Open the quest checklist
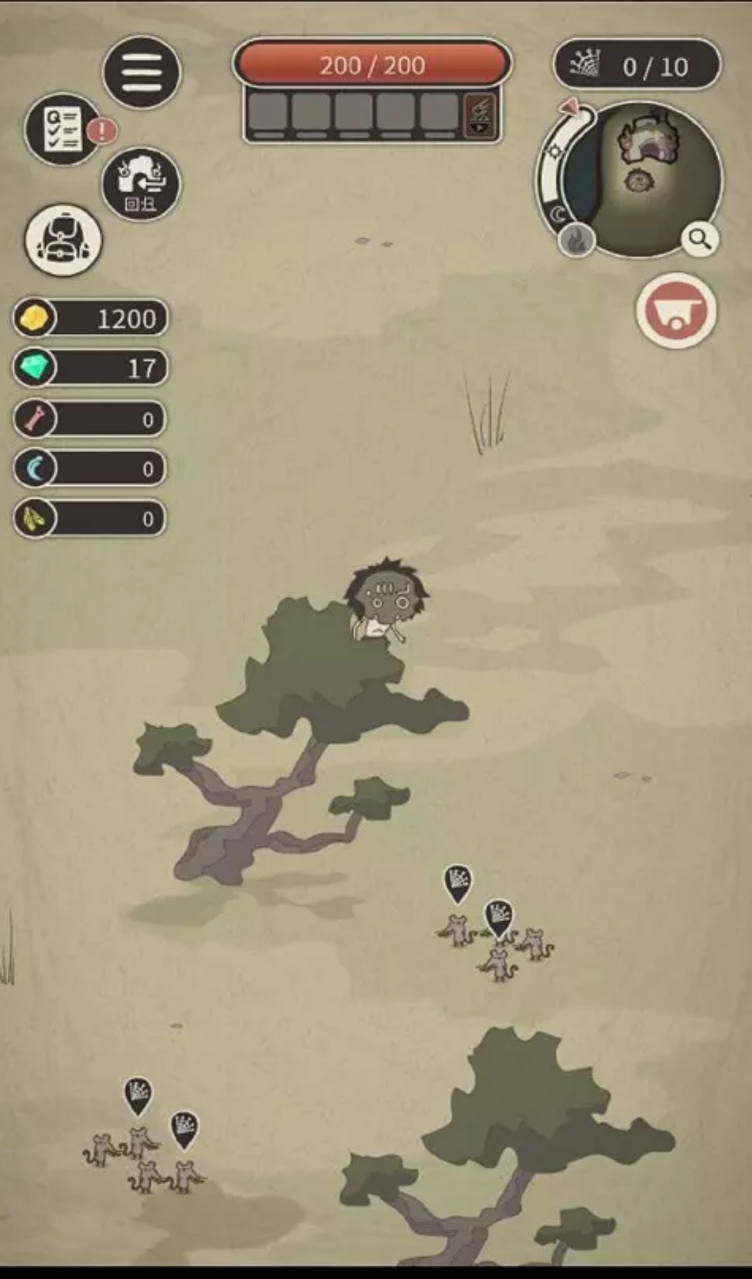 pos(63,129)
